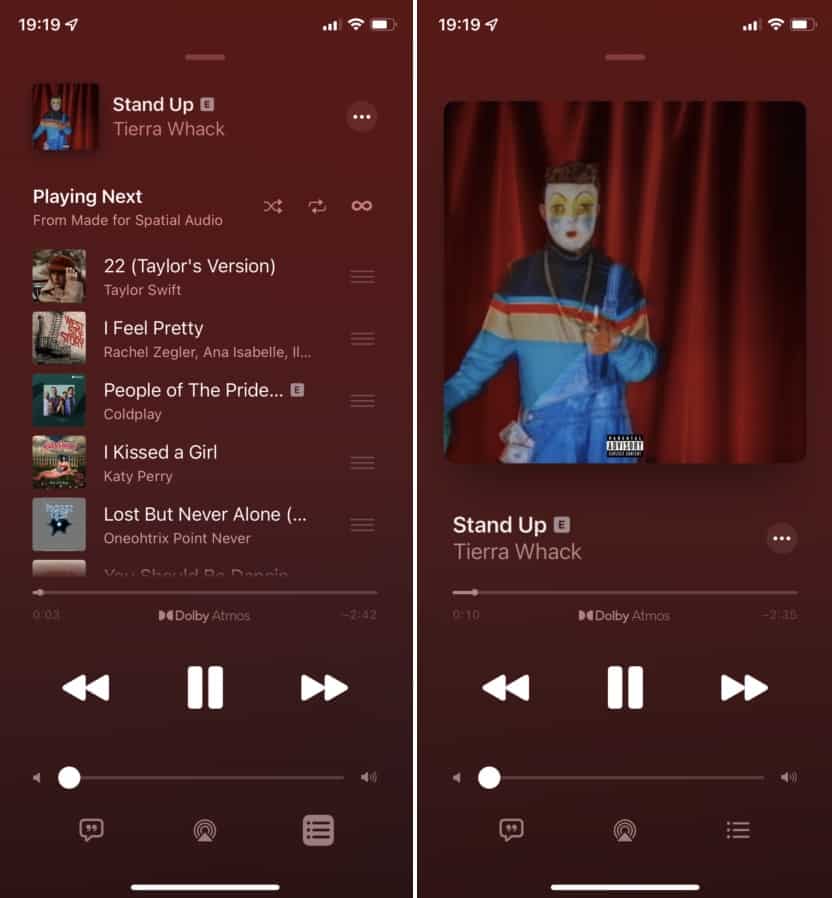
Task: Toggle shuffle in Playing Next
Action: 272,206
